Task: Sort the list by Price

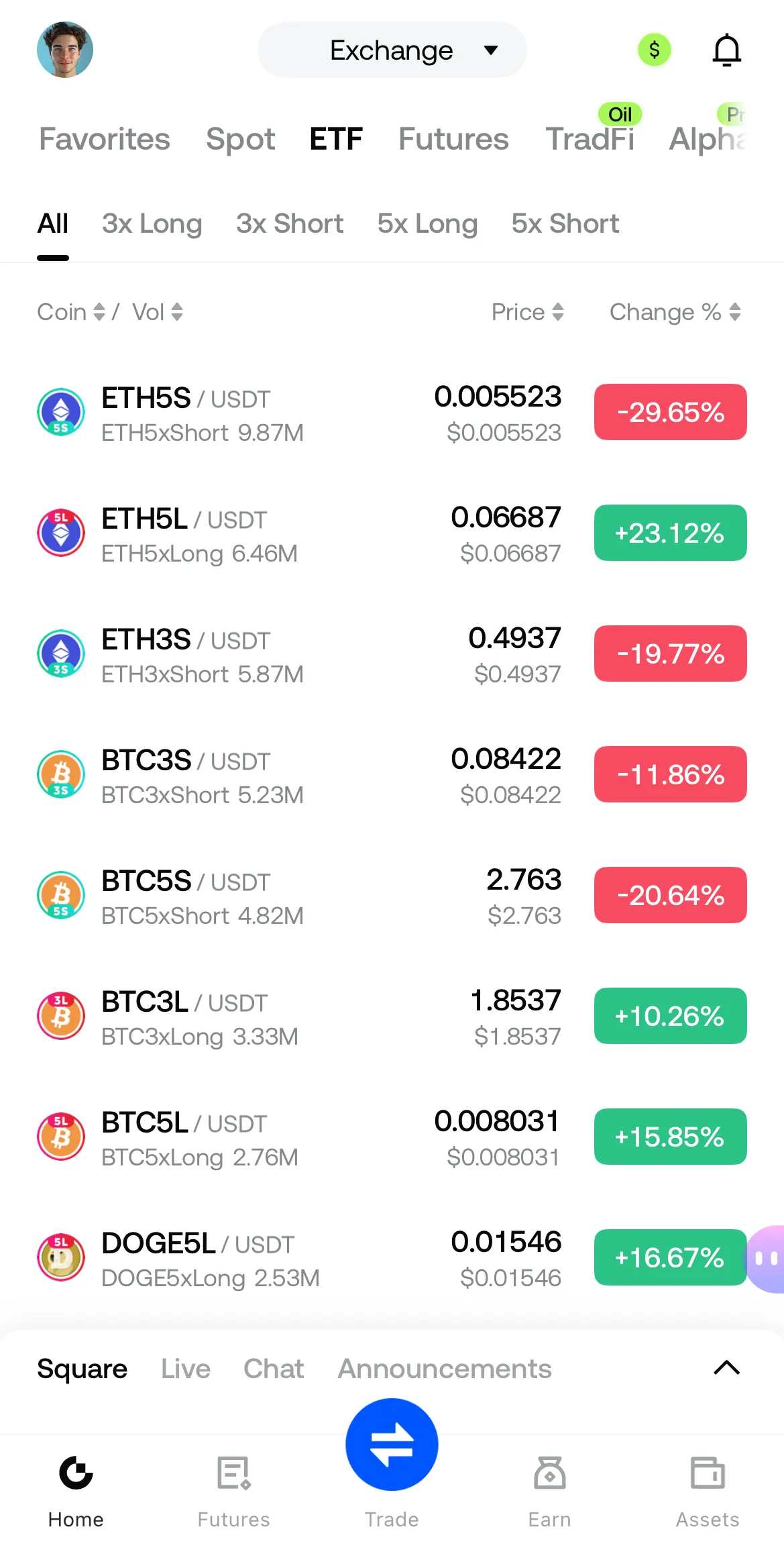Action: pos(527,312)
